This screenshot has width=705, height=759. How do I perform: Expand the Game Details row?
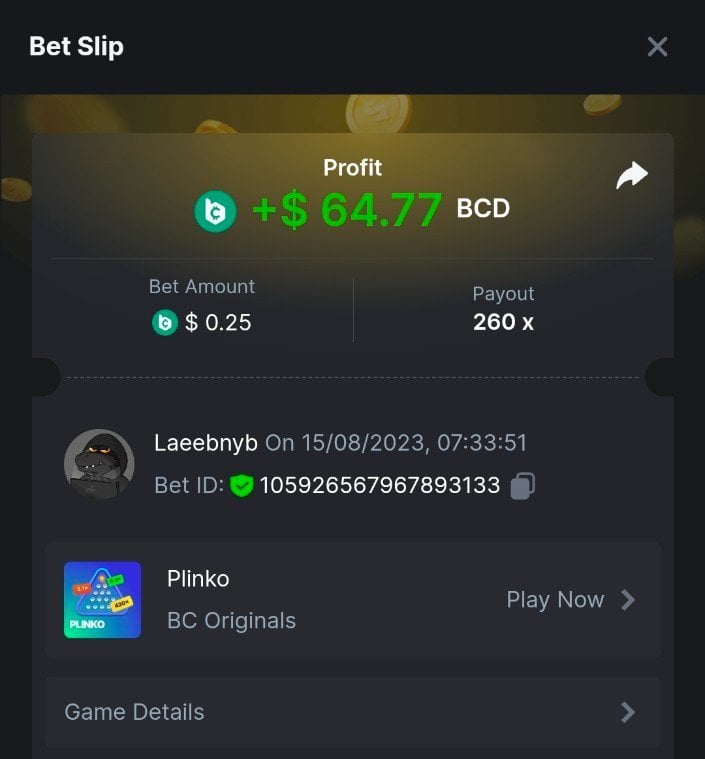pos(352,712)
